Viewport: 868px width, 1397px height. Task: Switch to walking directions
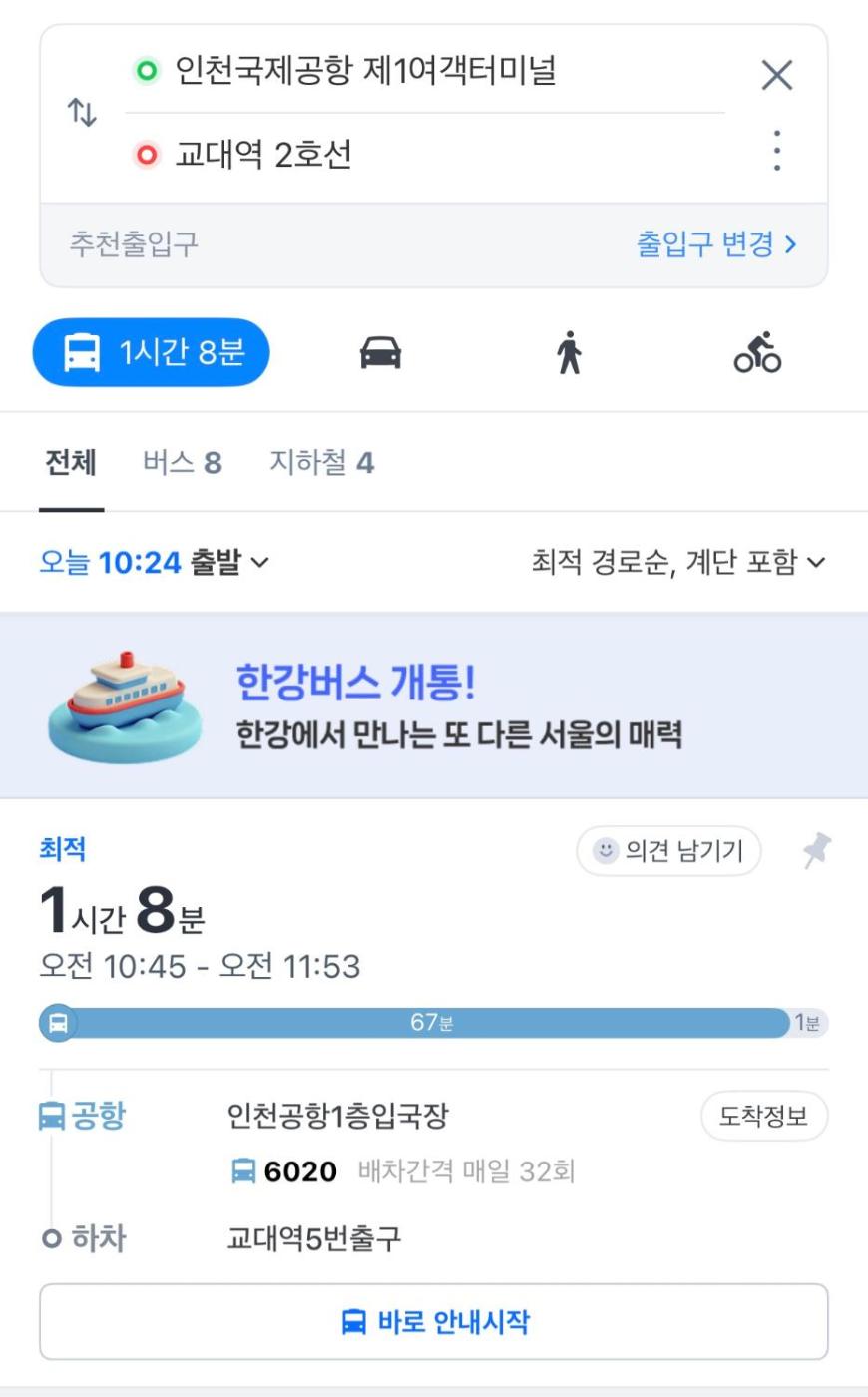pos(569,353)
